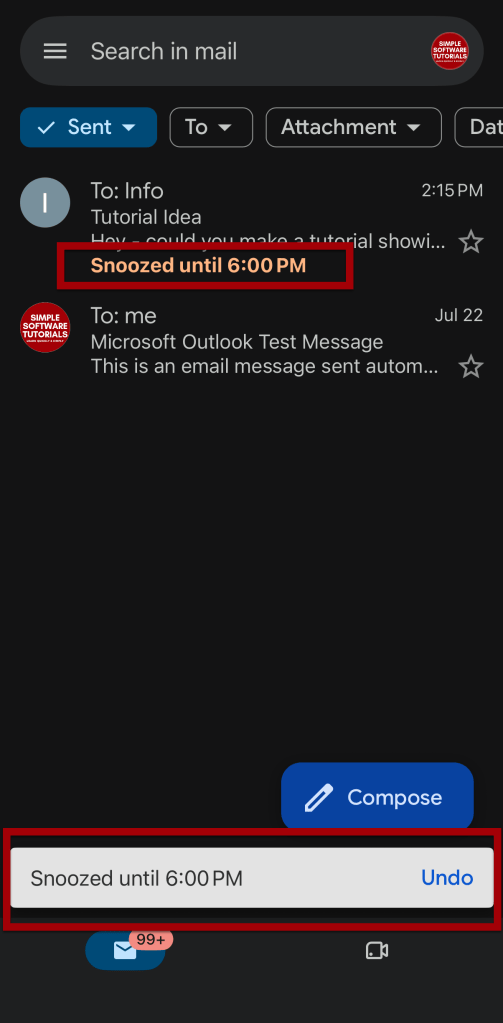
Task: Undo the snooze action
Action: coord(447,878)
